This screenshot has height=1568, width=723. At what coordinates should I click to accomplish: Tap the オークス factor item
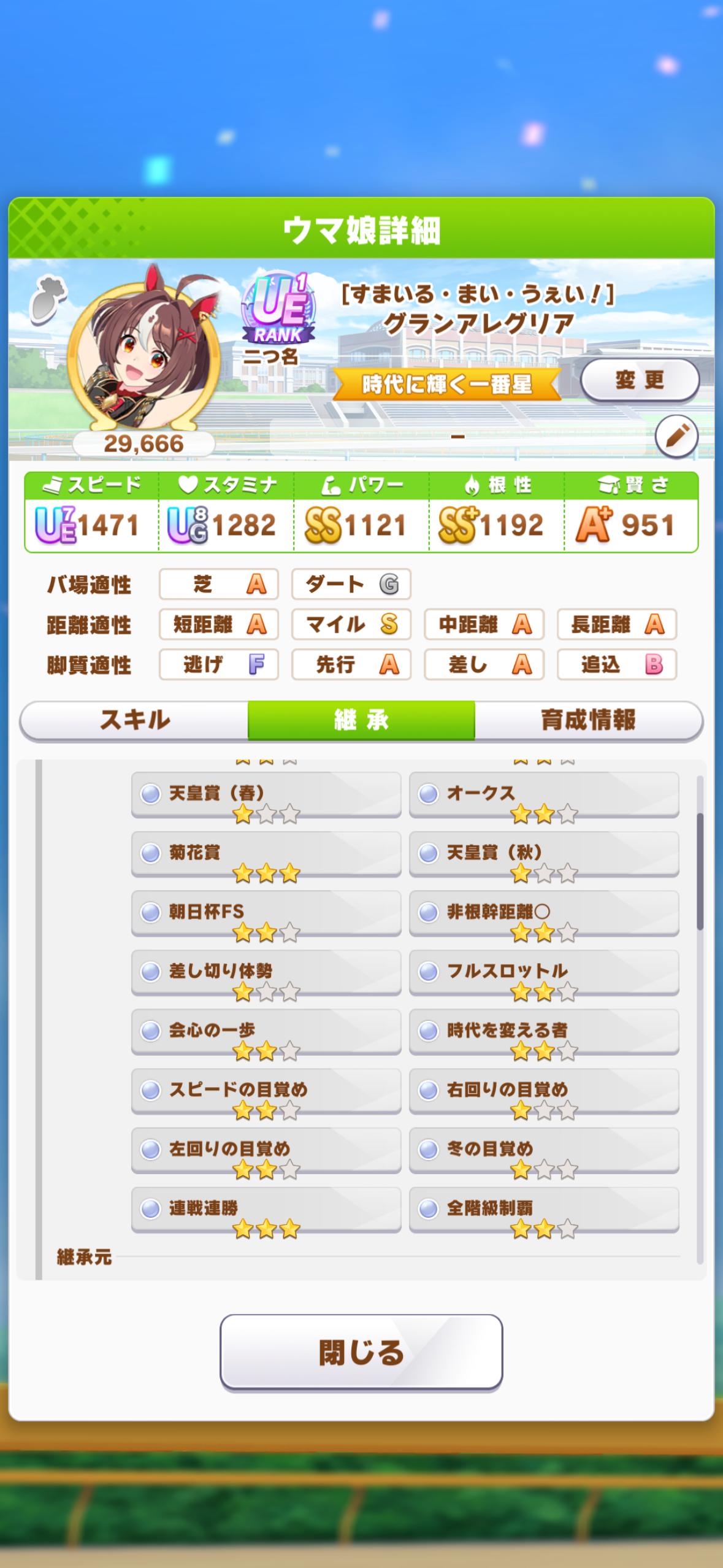coord(544,794)
